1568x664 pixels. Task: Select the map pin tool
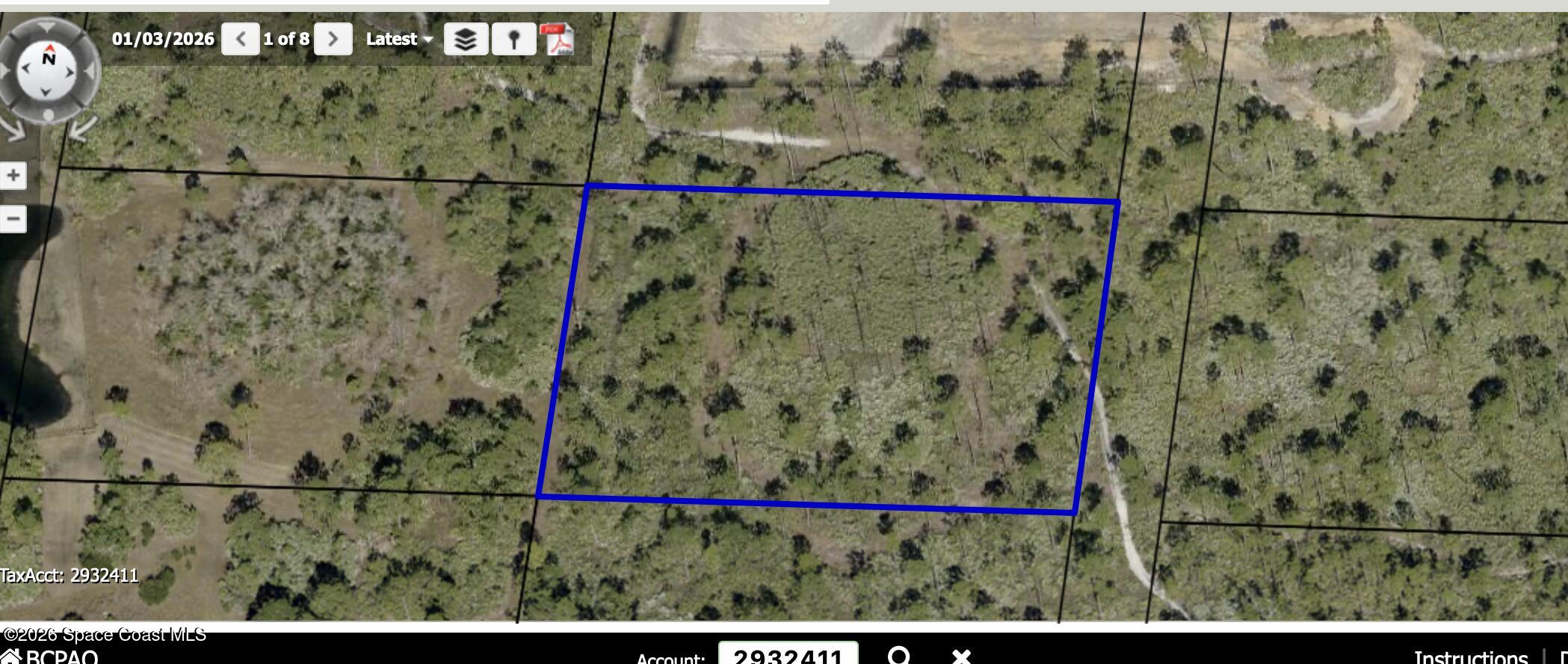[513, 39]
